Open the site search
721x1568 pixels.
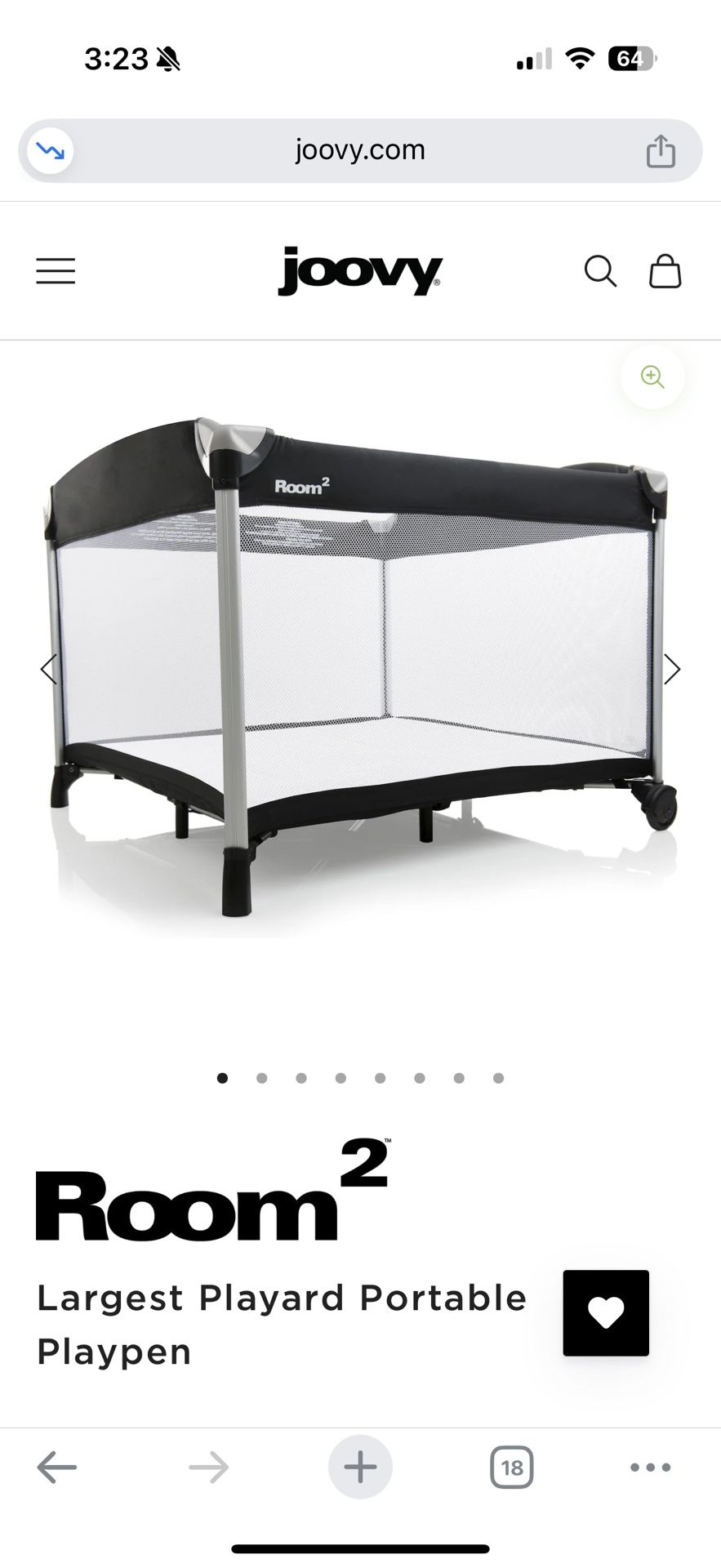[x=600, y=271]
